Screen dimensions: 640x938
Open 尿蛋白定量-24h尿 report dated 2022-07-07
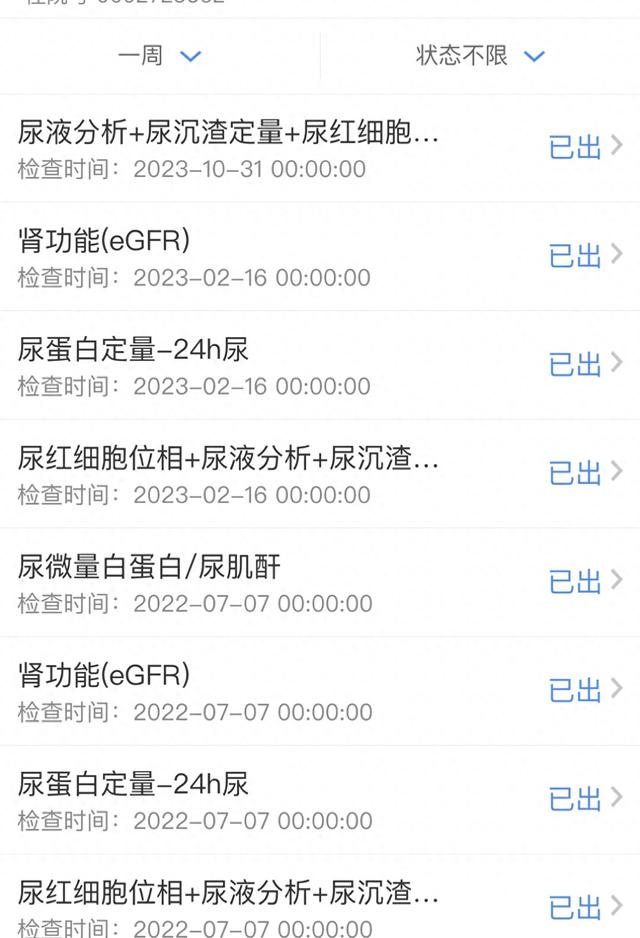tap(320, 800)
